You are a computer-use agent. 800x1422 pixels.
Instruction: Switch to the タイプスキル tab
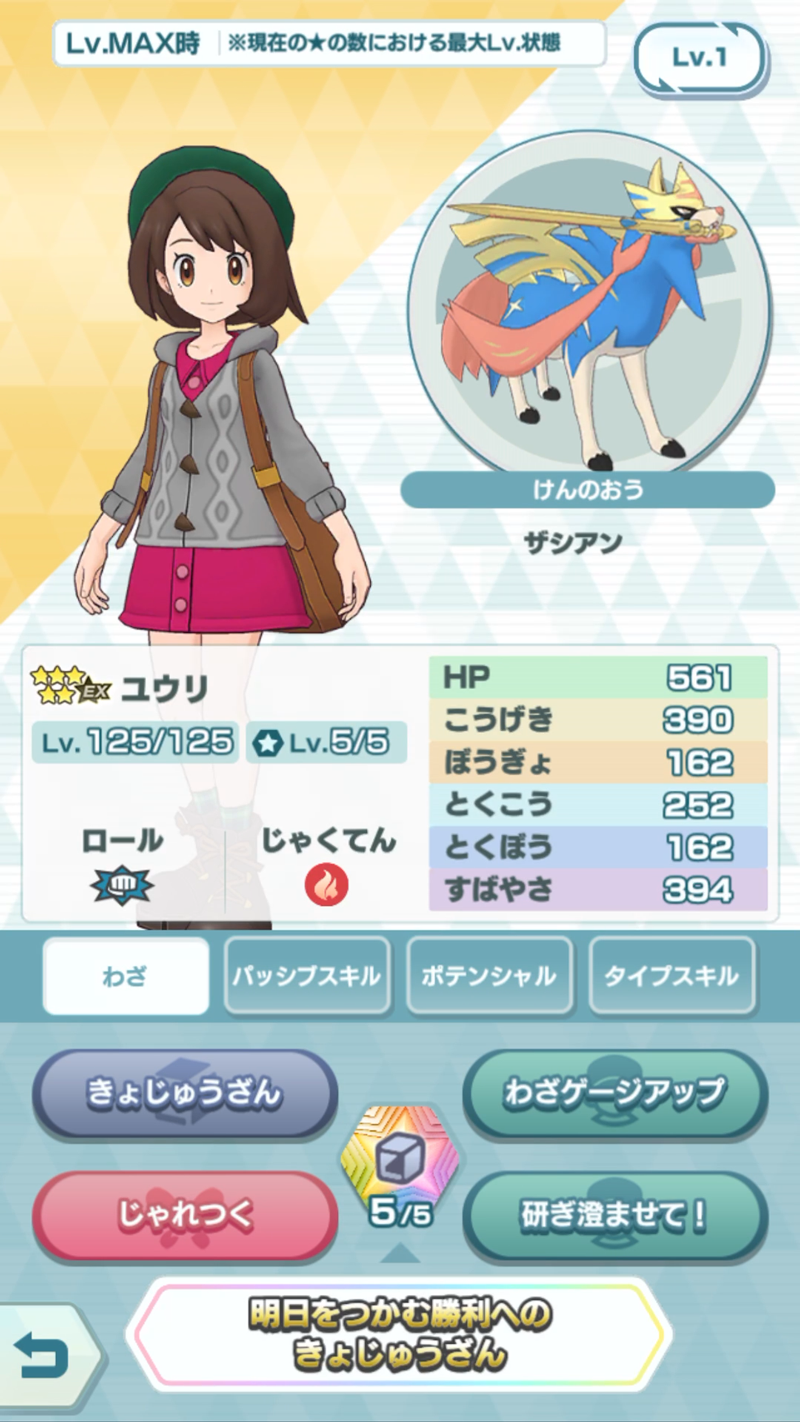[x=671, y=976]
